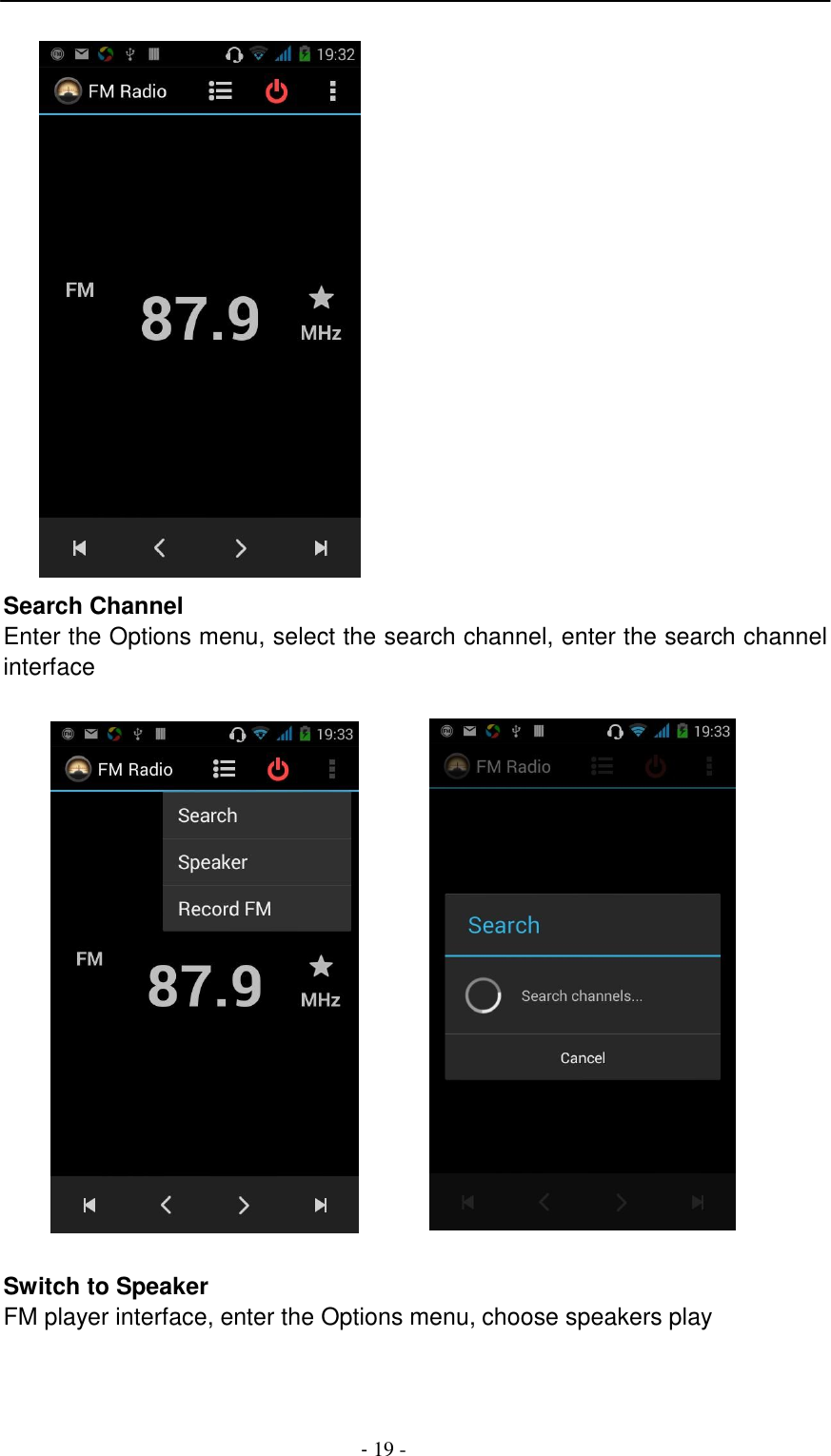Tap the Search header in the dialog
831x1456 pixels.
coord(504,924)
